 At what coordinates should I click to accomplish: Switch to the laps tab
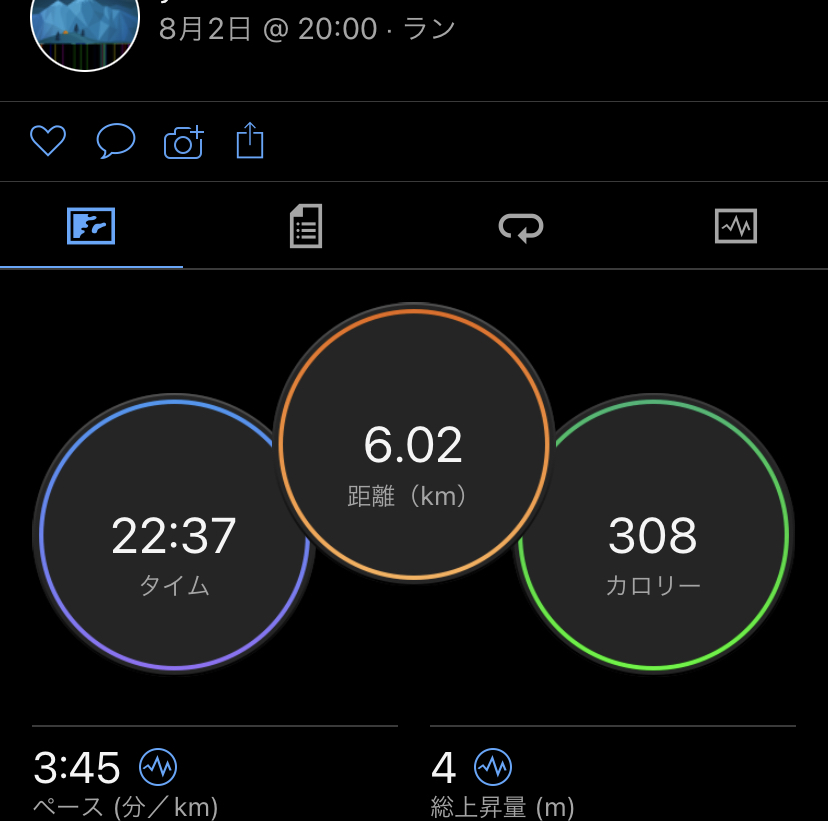tap(521, 226)
